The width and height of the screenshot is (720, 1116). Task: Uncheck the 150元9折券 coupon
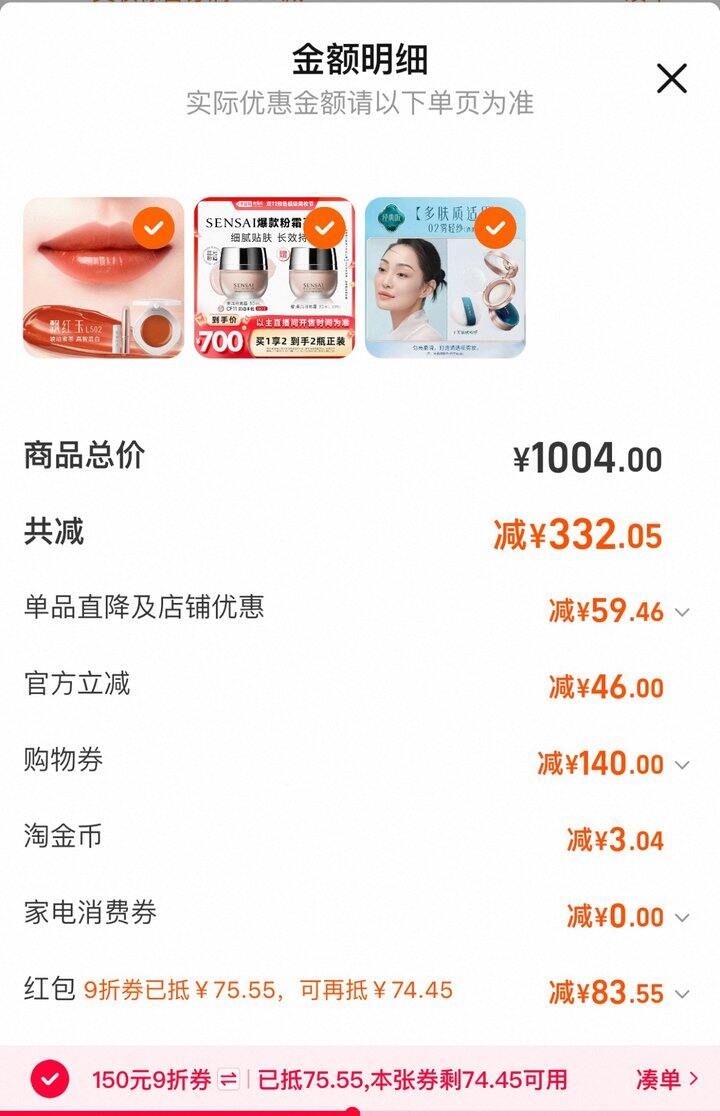50,1080
